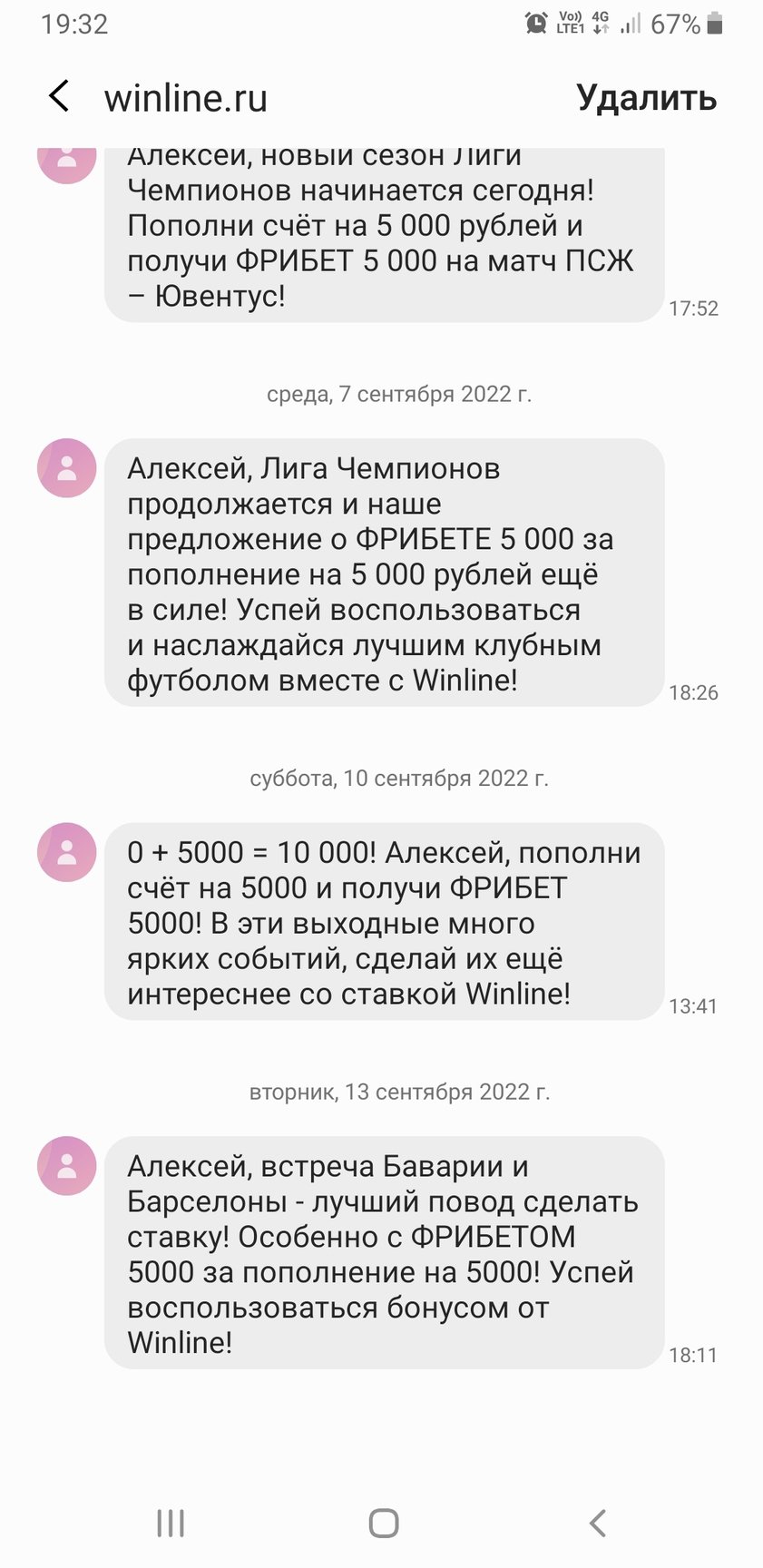Open sender avatar next to the 18:11 message
This screenshot has width=763, height=1568.
pos(66,1165)
